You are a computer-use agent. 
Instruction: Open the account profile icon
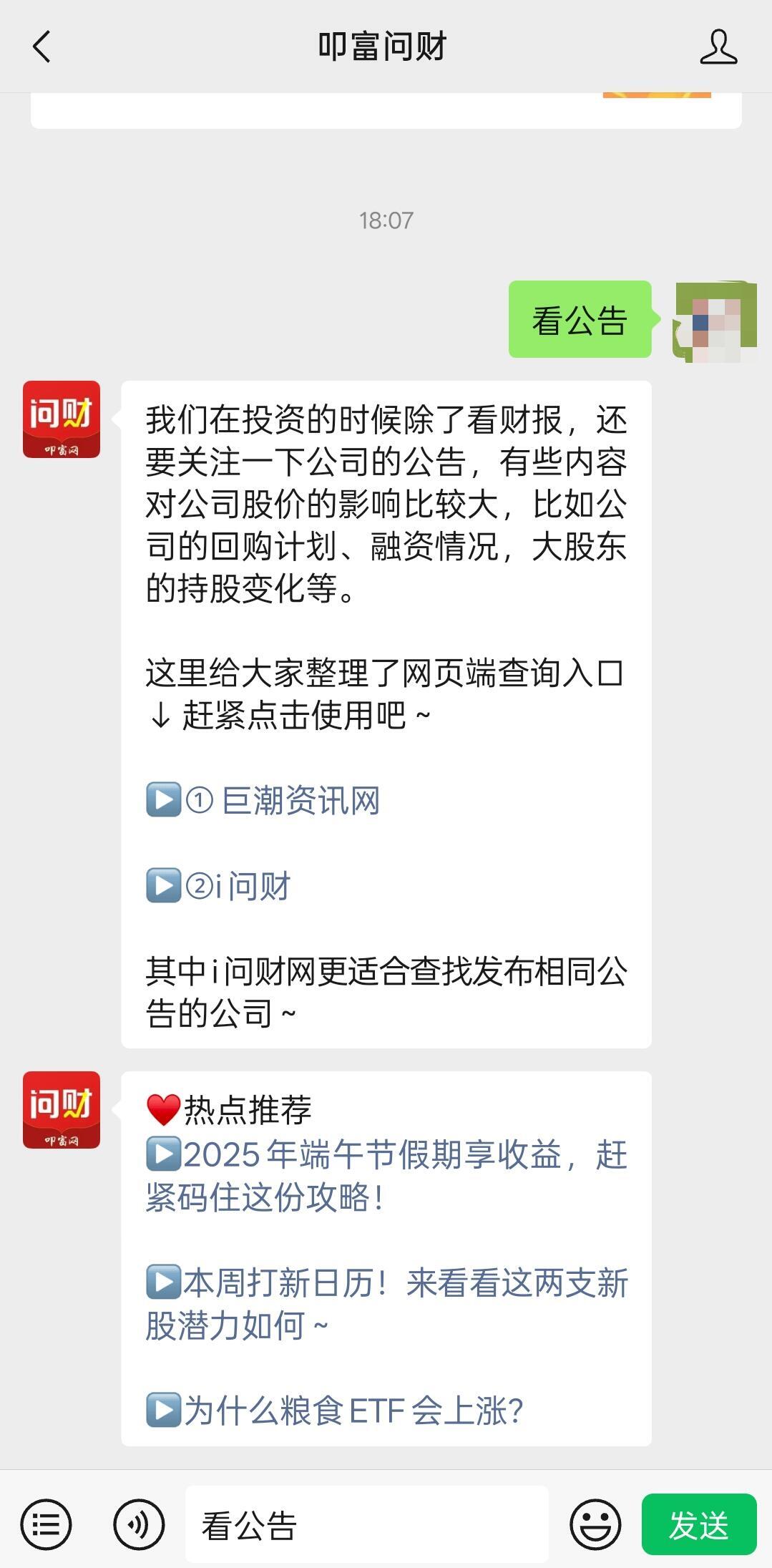[x=718, y=47]
